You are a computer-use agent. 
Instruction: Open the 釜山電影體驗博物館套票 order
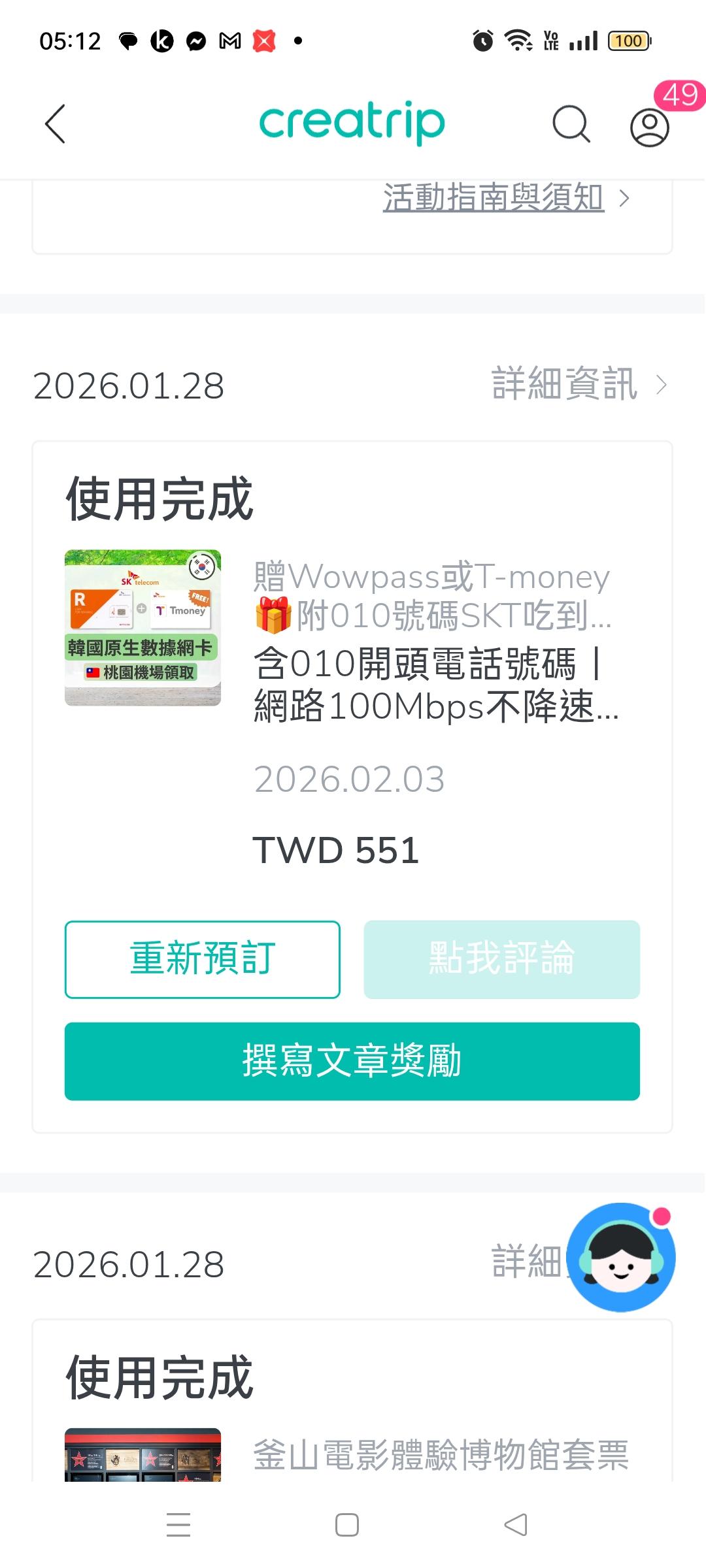(441, 1456)
